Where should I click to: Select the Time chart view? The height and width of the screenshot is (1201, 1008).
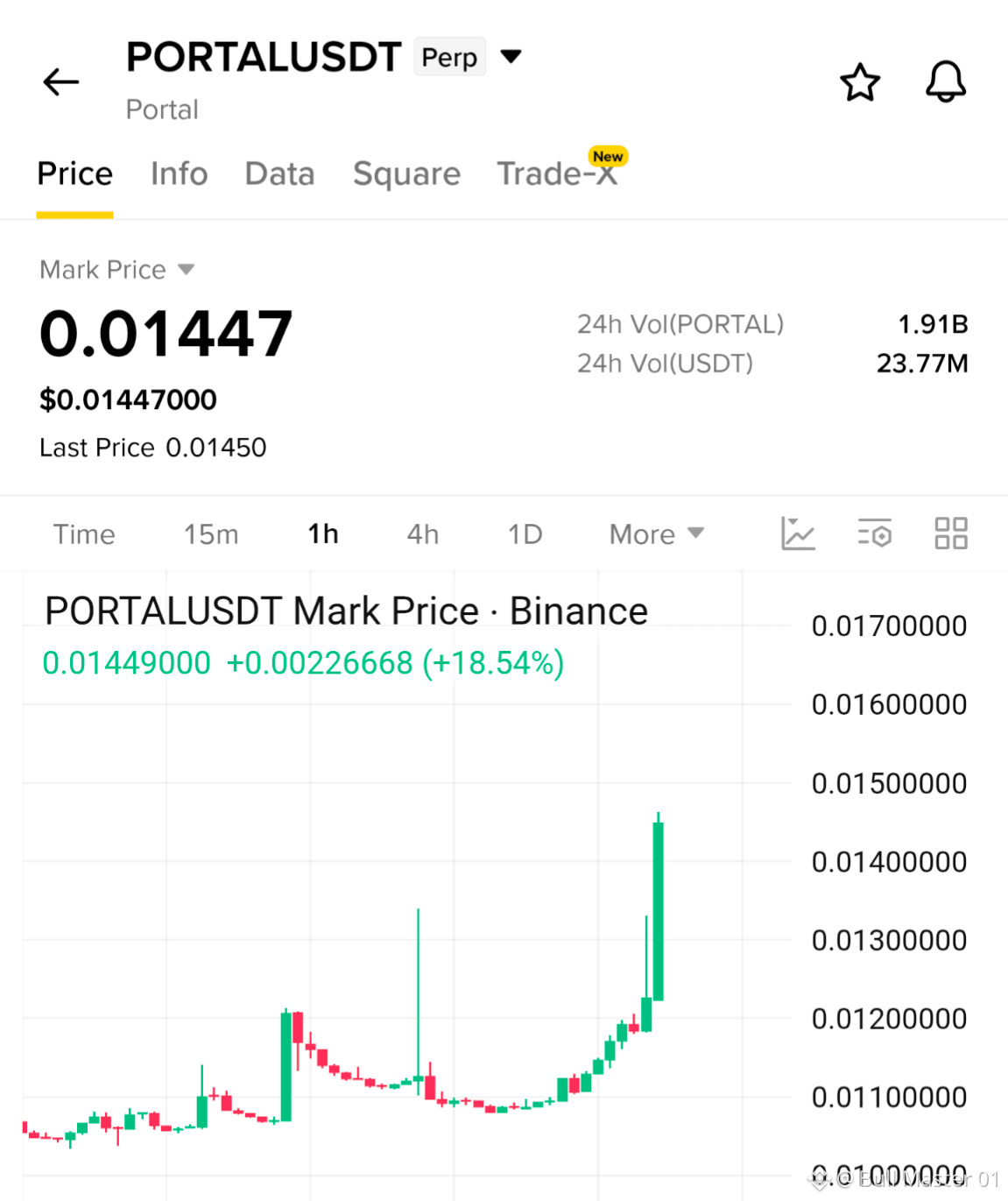[x=84, y=534]
